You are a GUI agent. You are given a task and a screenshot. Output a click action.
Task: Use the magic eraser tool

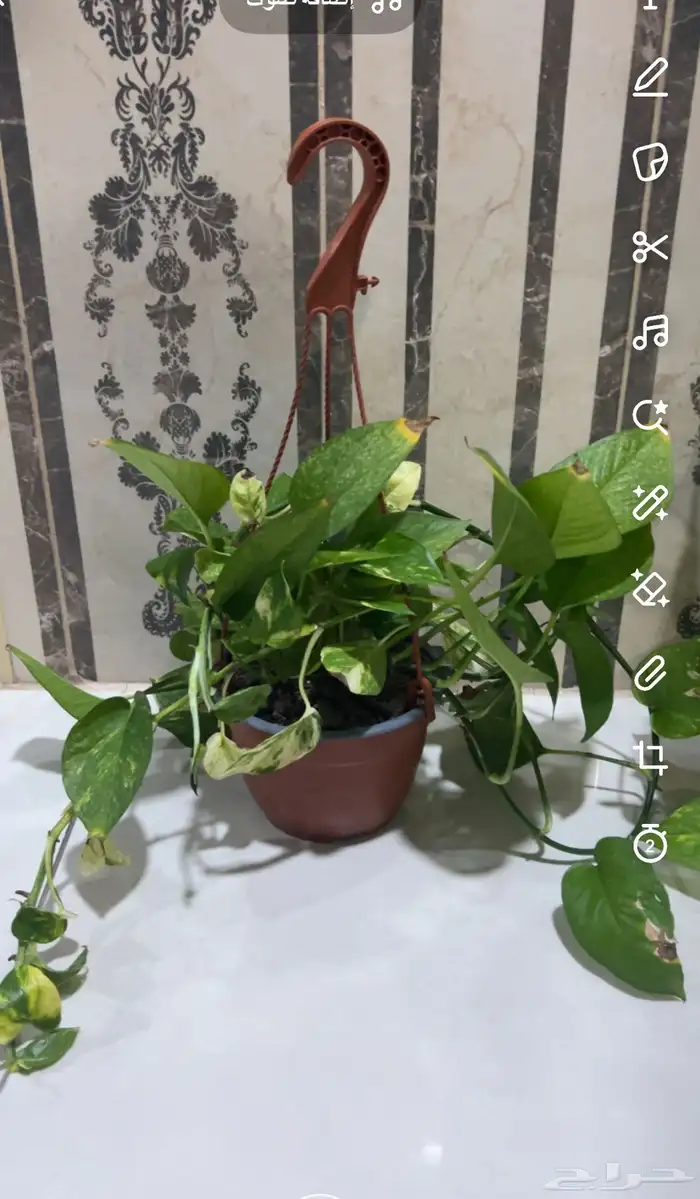650,588
